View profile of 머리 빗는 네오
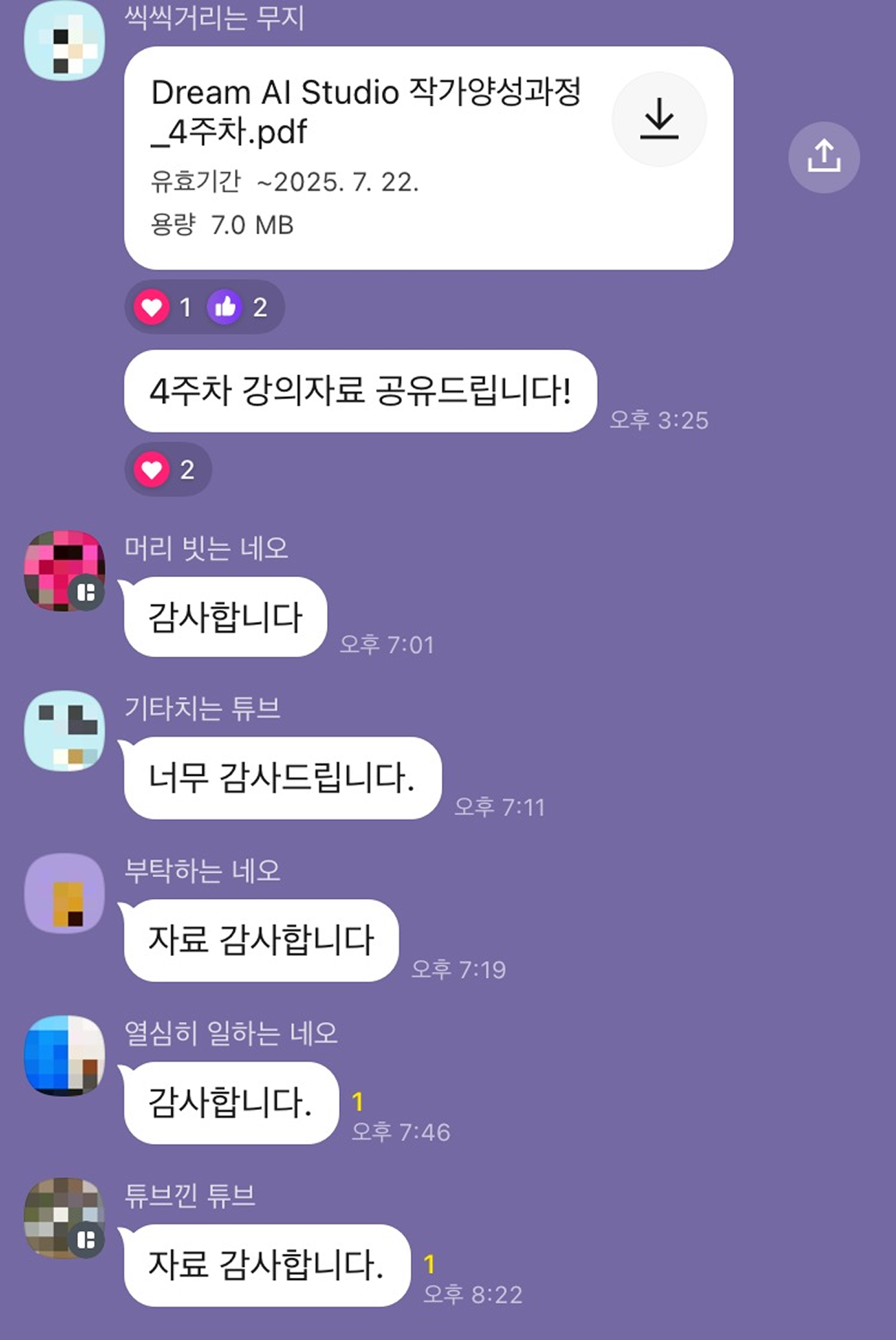The height and width of the screenshot is (1340, 896). pos(64,571)
